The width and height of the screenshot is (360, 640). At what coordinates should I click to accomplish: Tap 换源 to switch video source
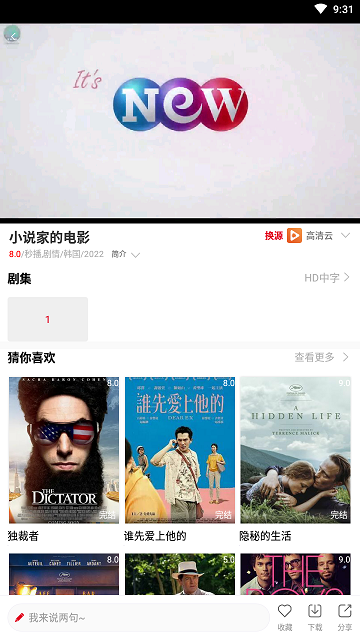pos(273,236)
